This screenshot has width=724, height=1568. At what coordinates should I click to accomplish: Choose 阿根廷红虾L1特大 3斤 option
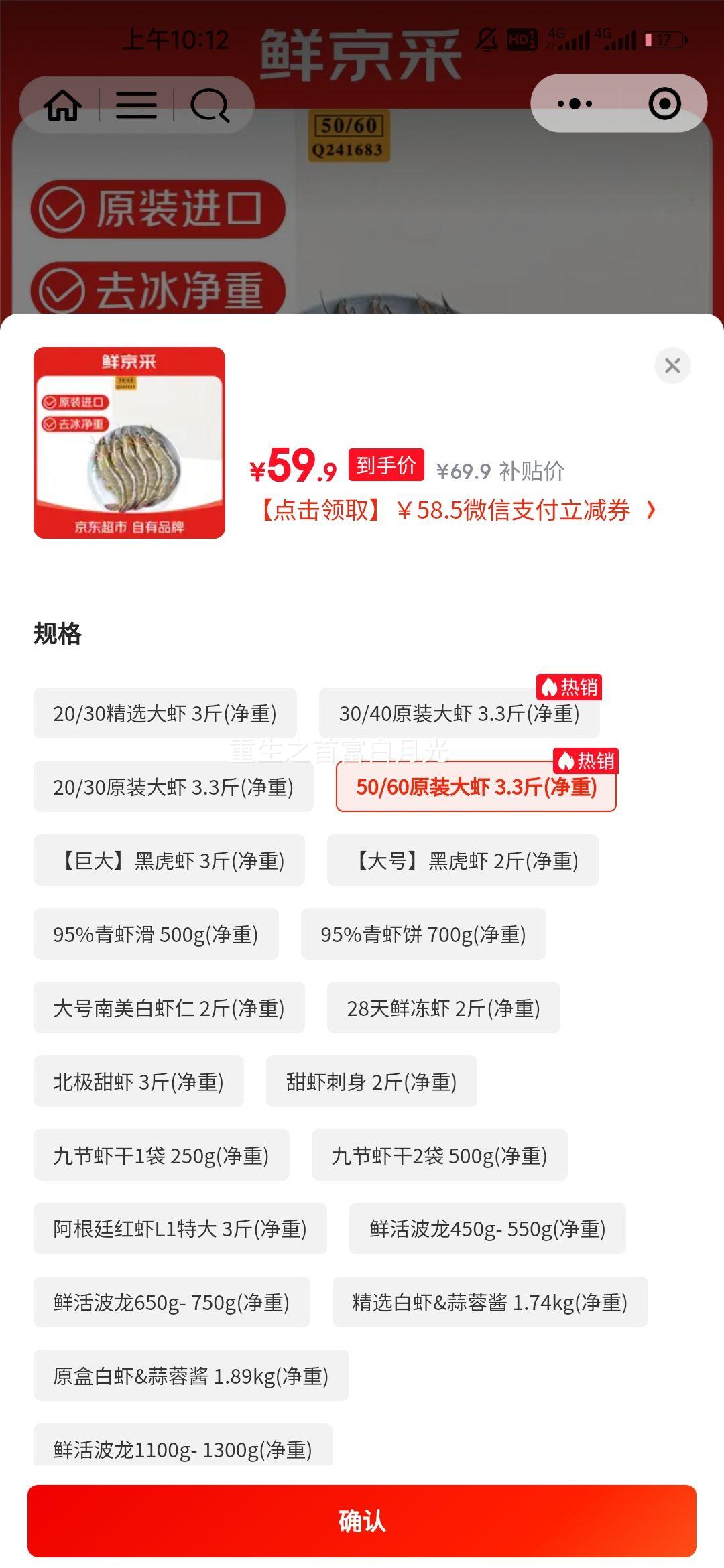[x=180, y=1229]
